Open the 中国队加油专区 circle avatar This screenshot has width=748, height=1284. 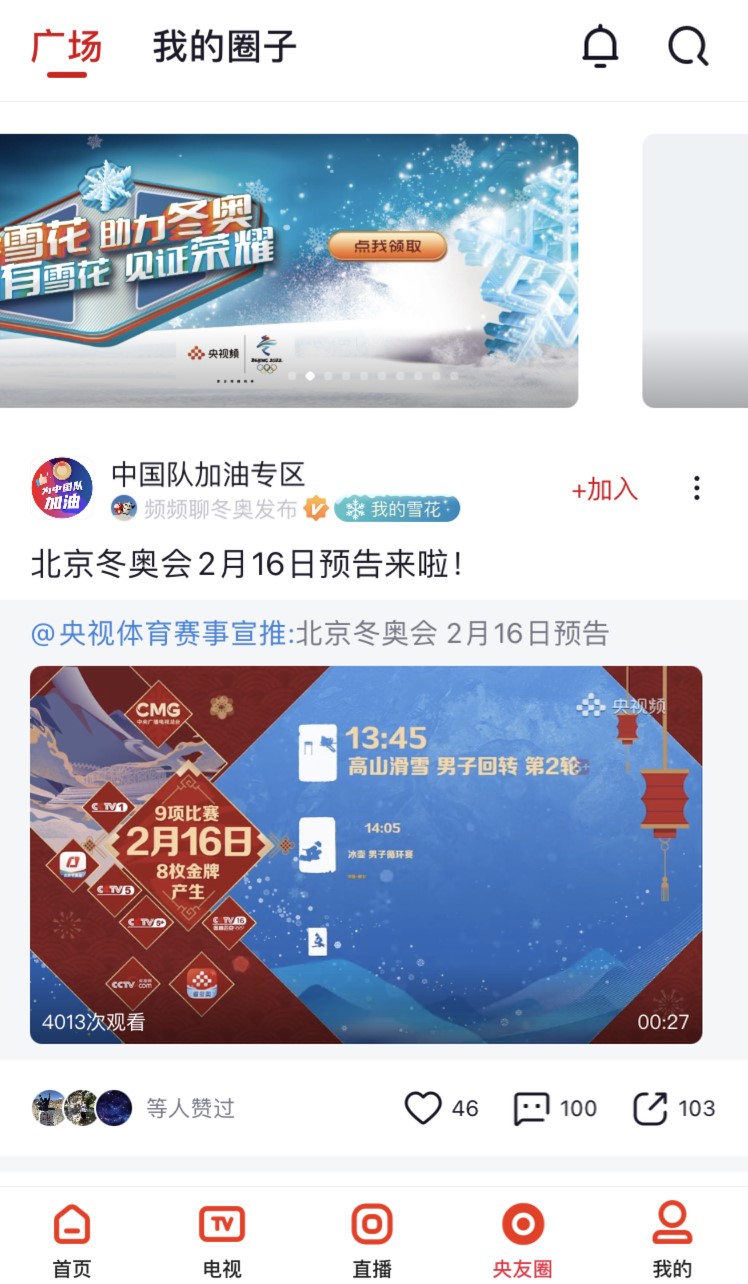(62, 489)
